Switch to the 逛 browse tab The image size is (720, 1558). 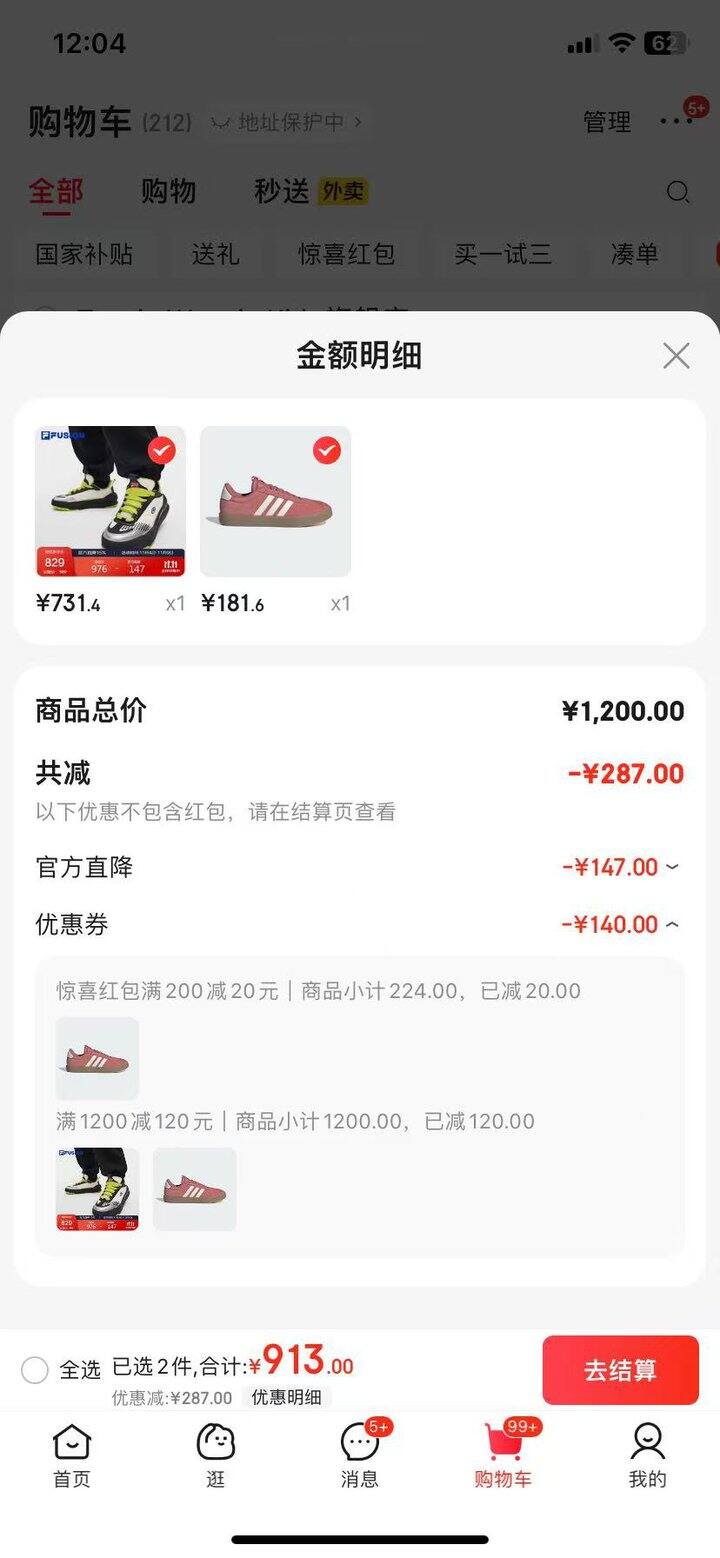[x=216, y=1455]
